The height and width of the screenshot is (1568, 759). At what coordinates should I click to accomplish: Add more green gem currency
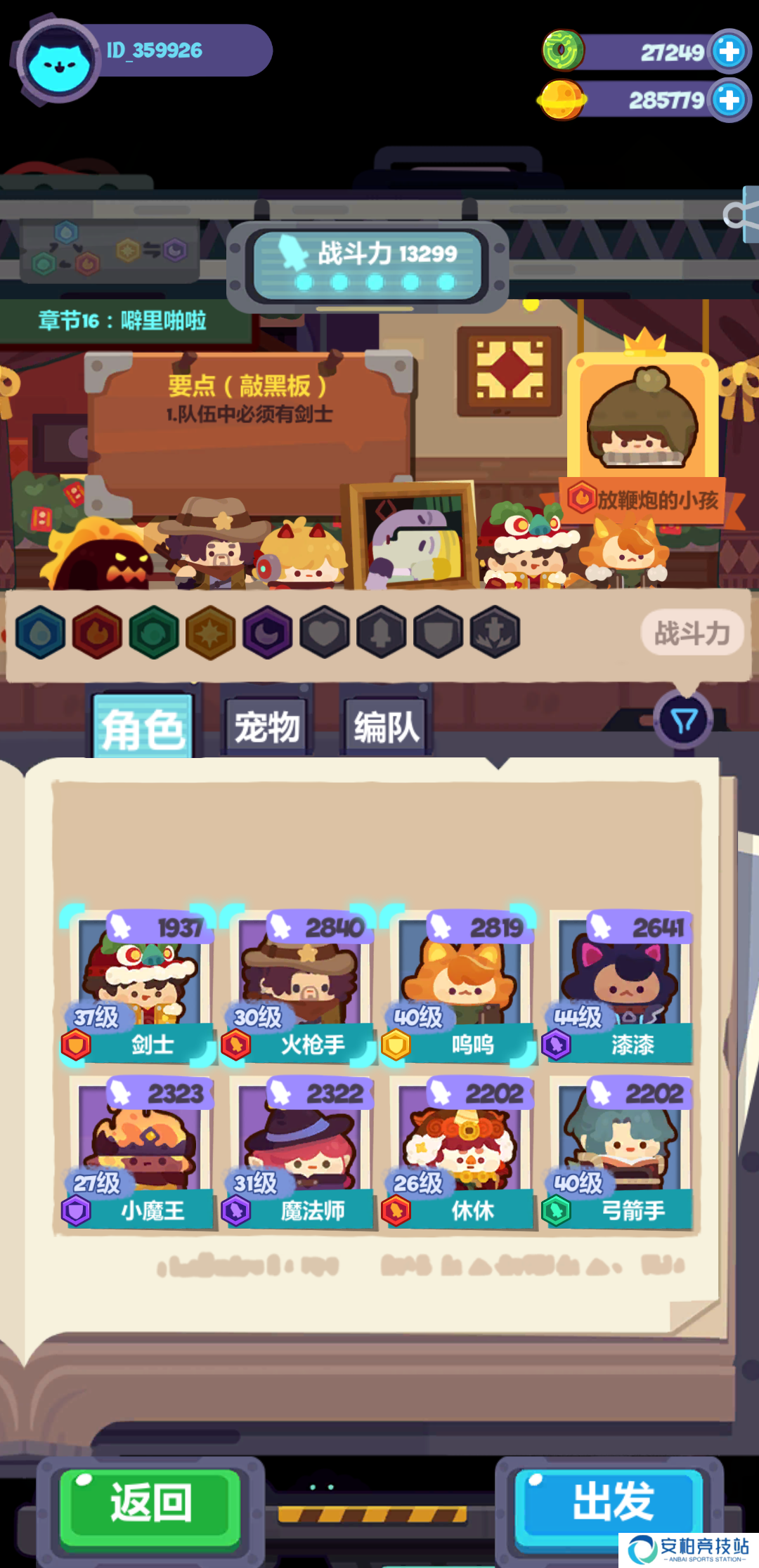point(729,51)
